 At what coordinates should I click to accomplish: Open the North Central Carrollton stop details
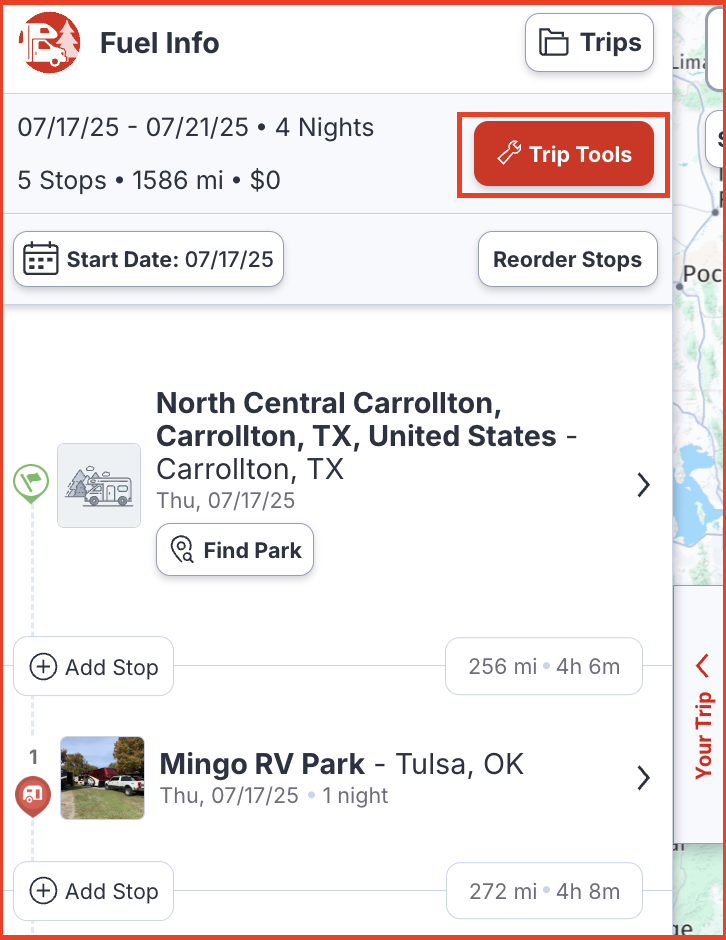643,485
